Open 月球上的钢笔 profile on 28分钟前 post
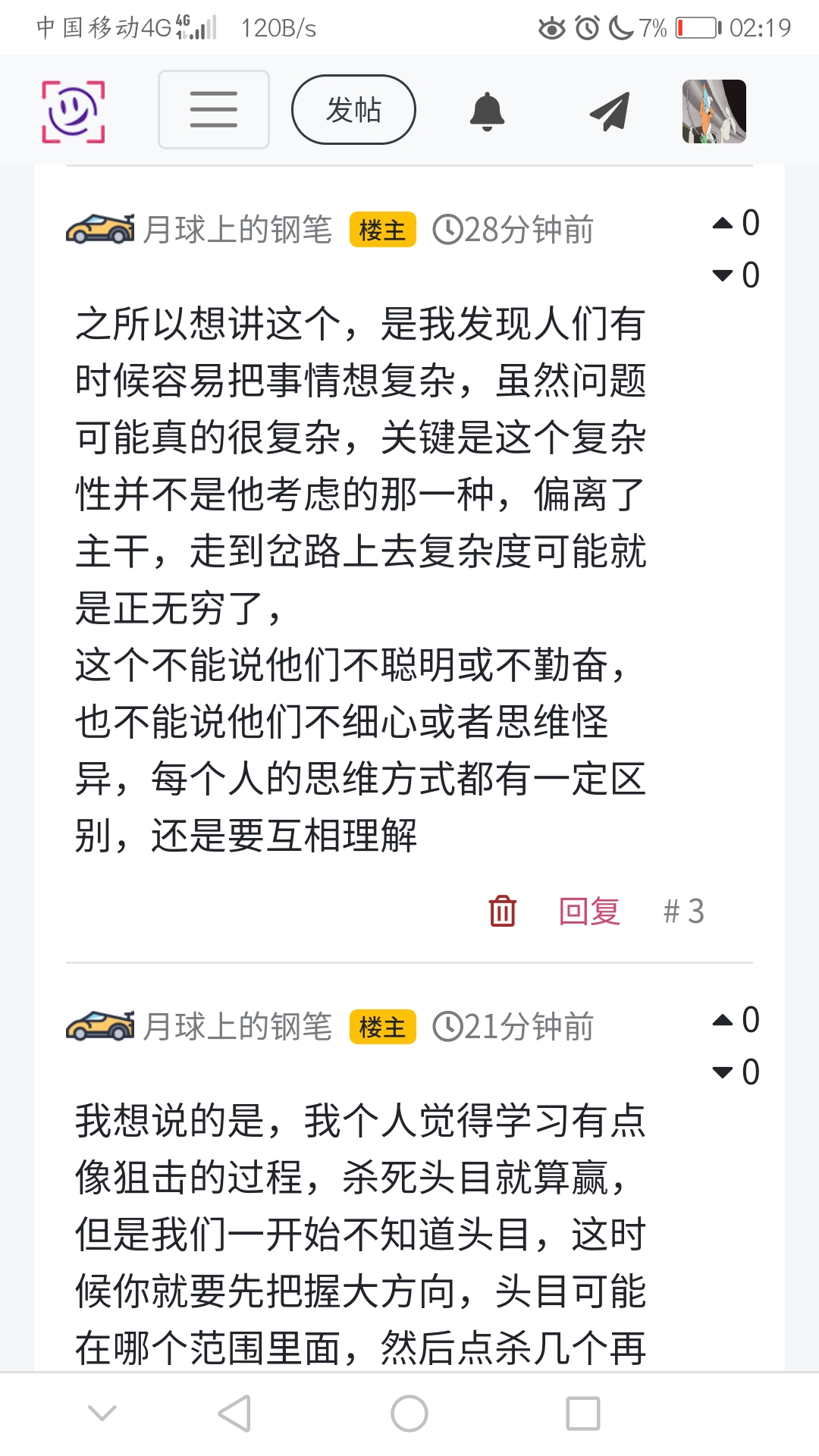The image size is (819, 1456). coord(237,230)
